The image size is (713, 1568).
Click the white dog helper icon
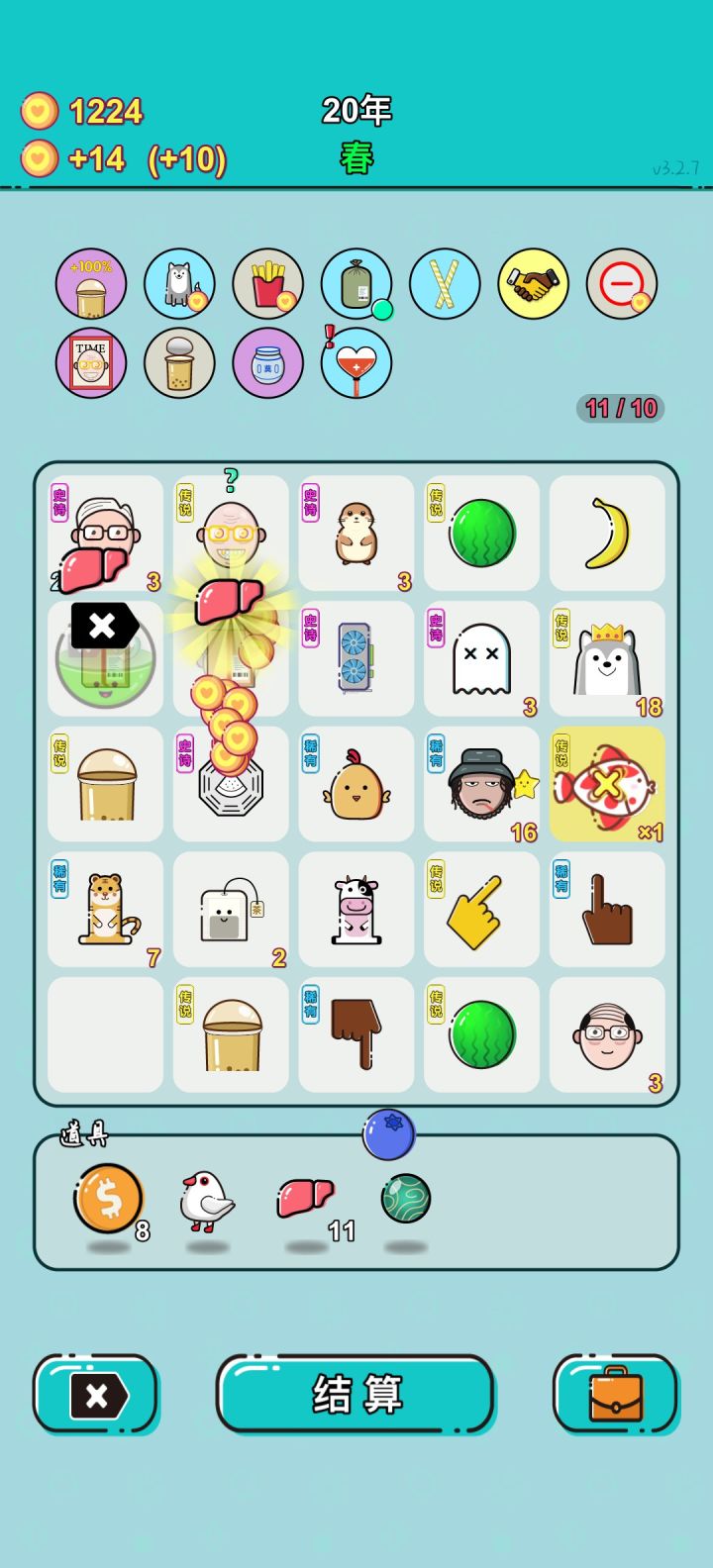tap(179, 283)
